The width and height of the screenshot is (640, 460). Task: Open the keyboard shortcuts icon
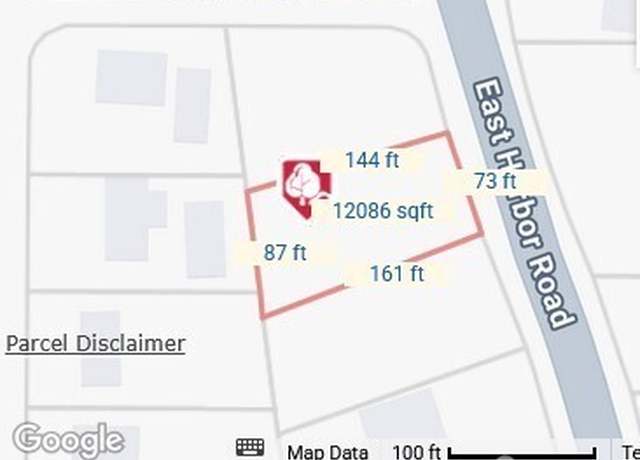[x=250, y=447]
